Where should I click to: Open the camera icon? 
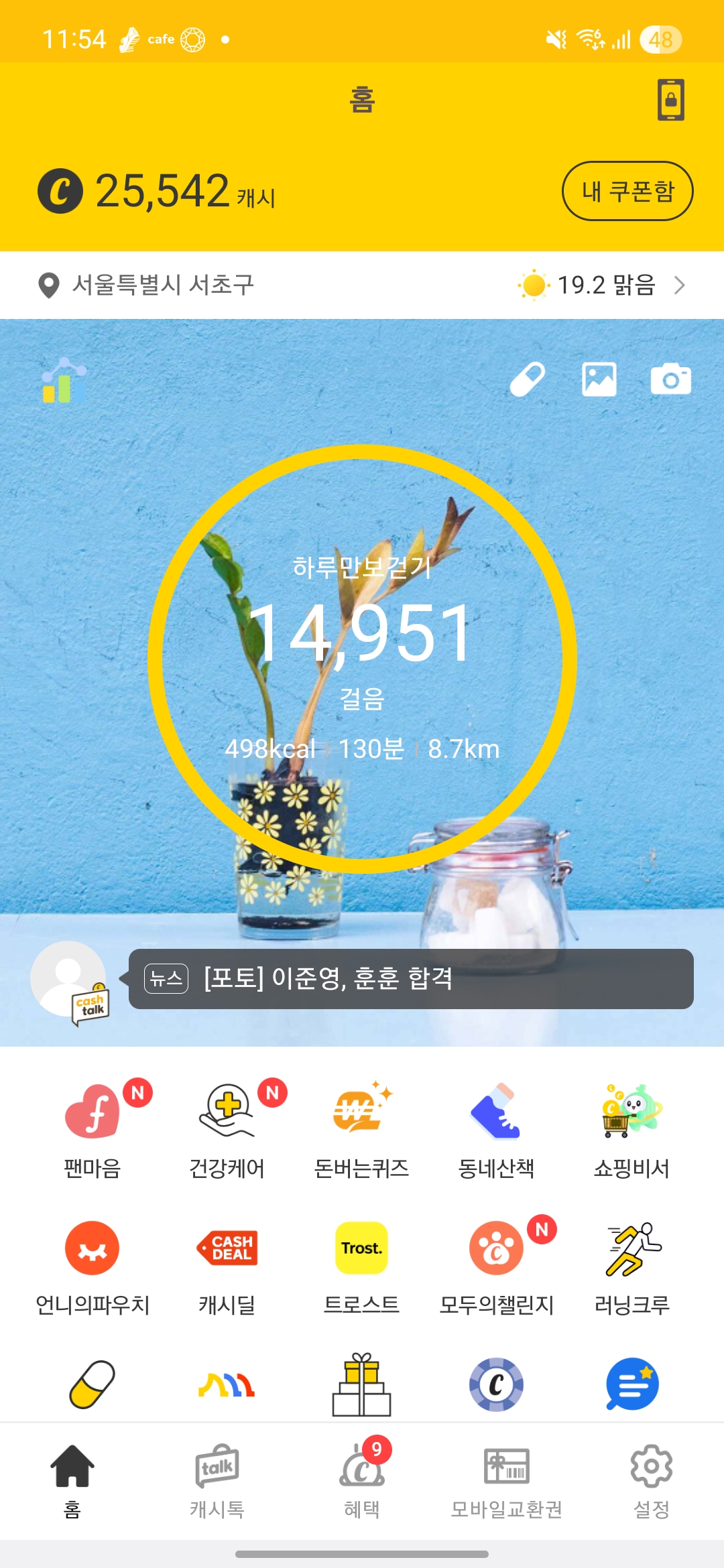(x=670, y=380)
